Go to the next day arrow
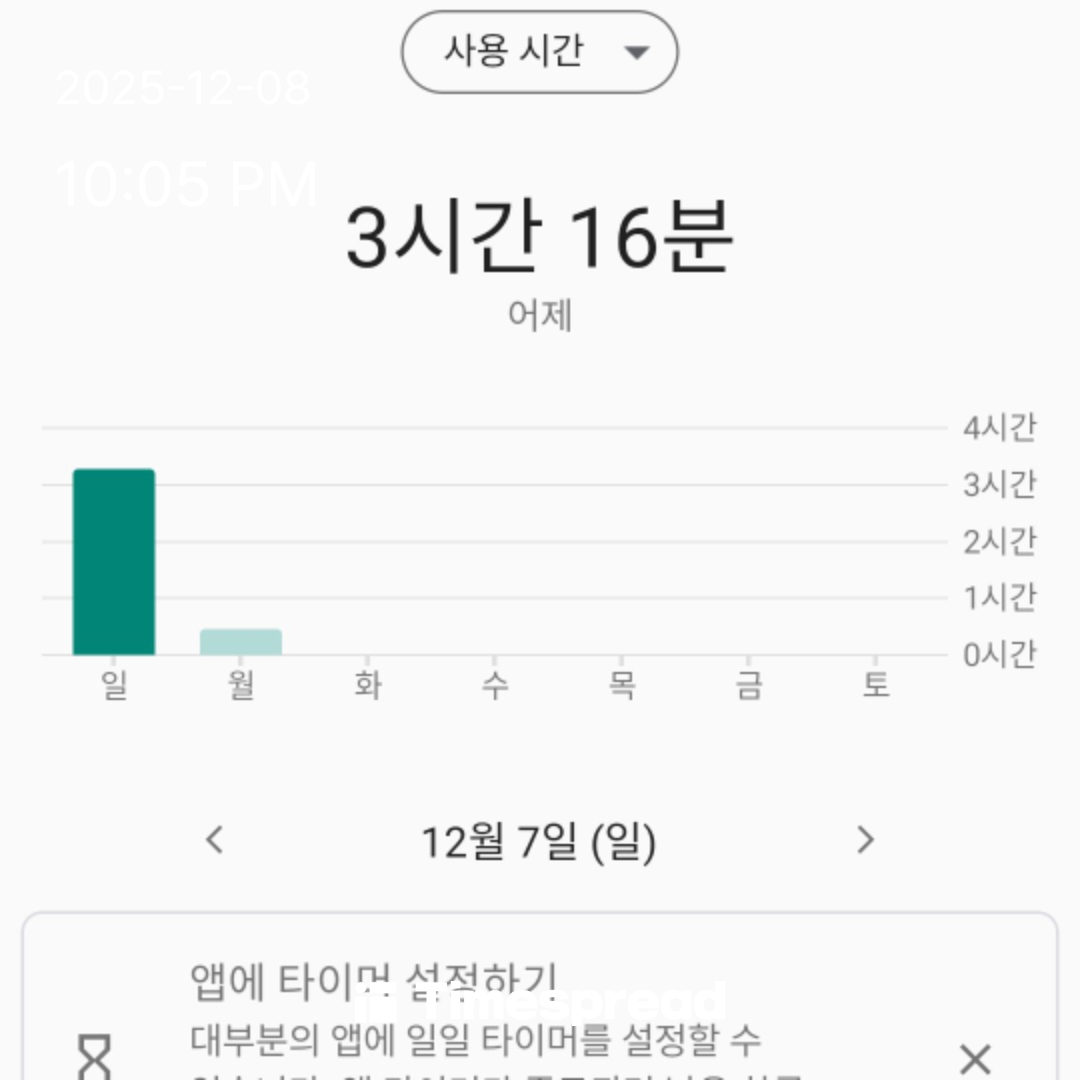This screenshot has height=1080, width=1080. 866,840
